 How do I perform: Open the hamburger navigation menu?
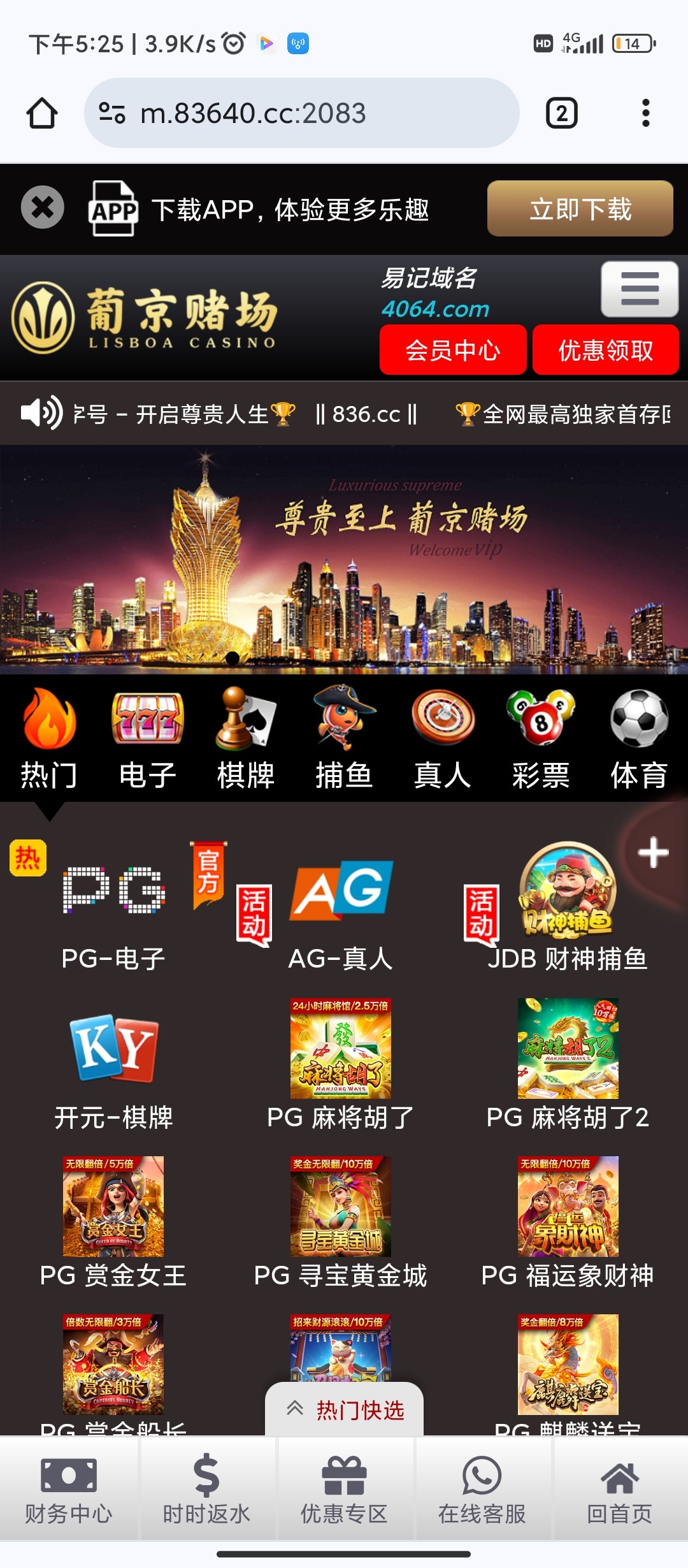(639, 289)
